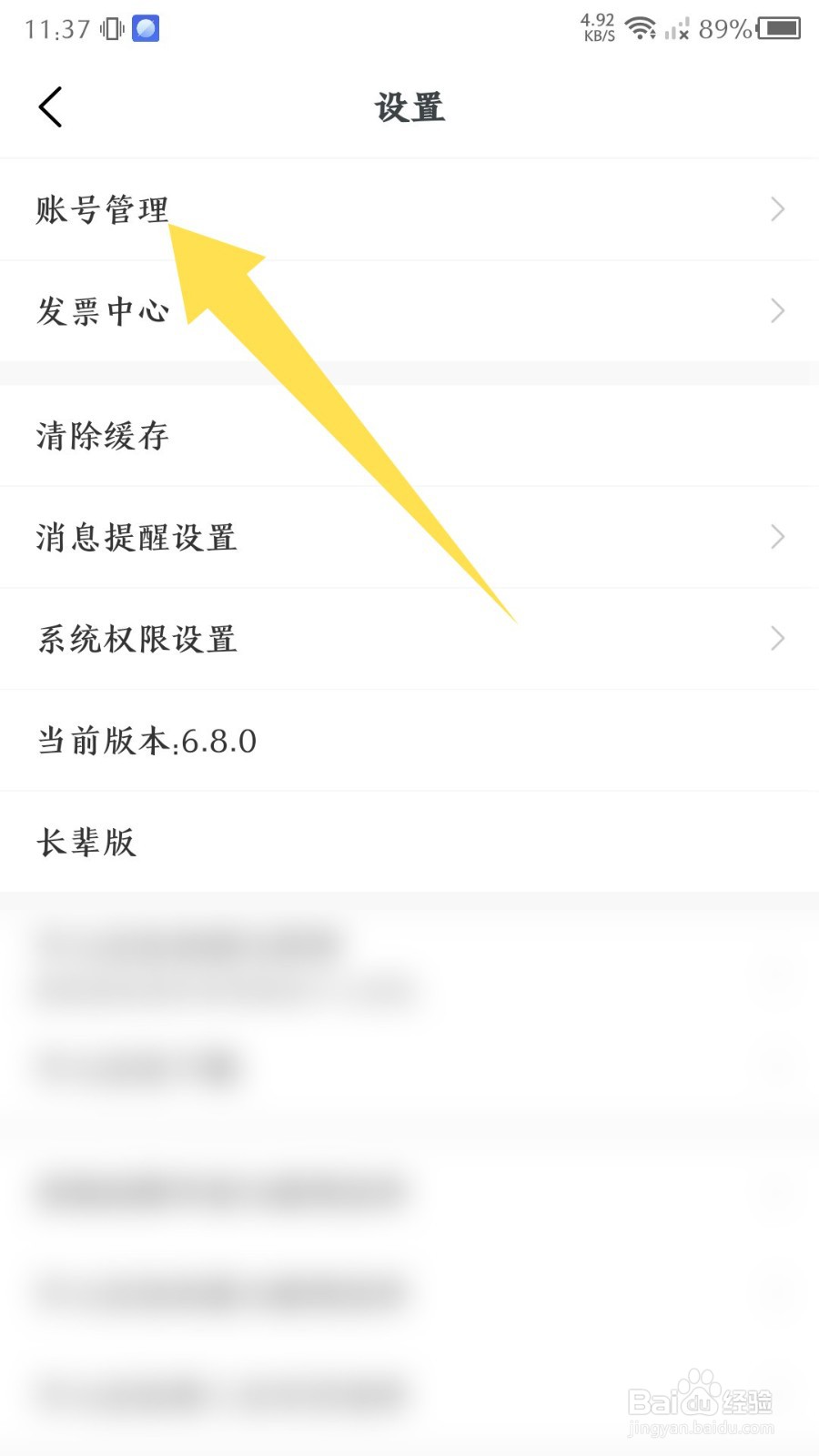
Task: Expand 系统权限设置 via its chevron
Action: point(778,638)
